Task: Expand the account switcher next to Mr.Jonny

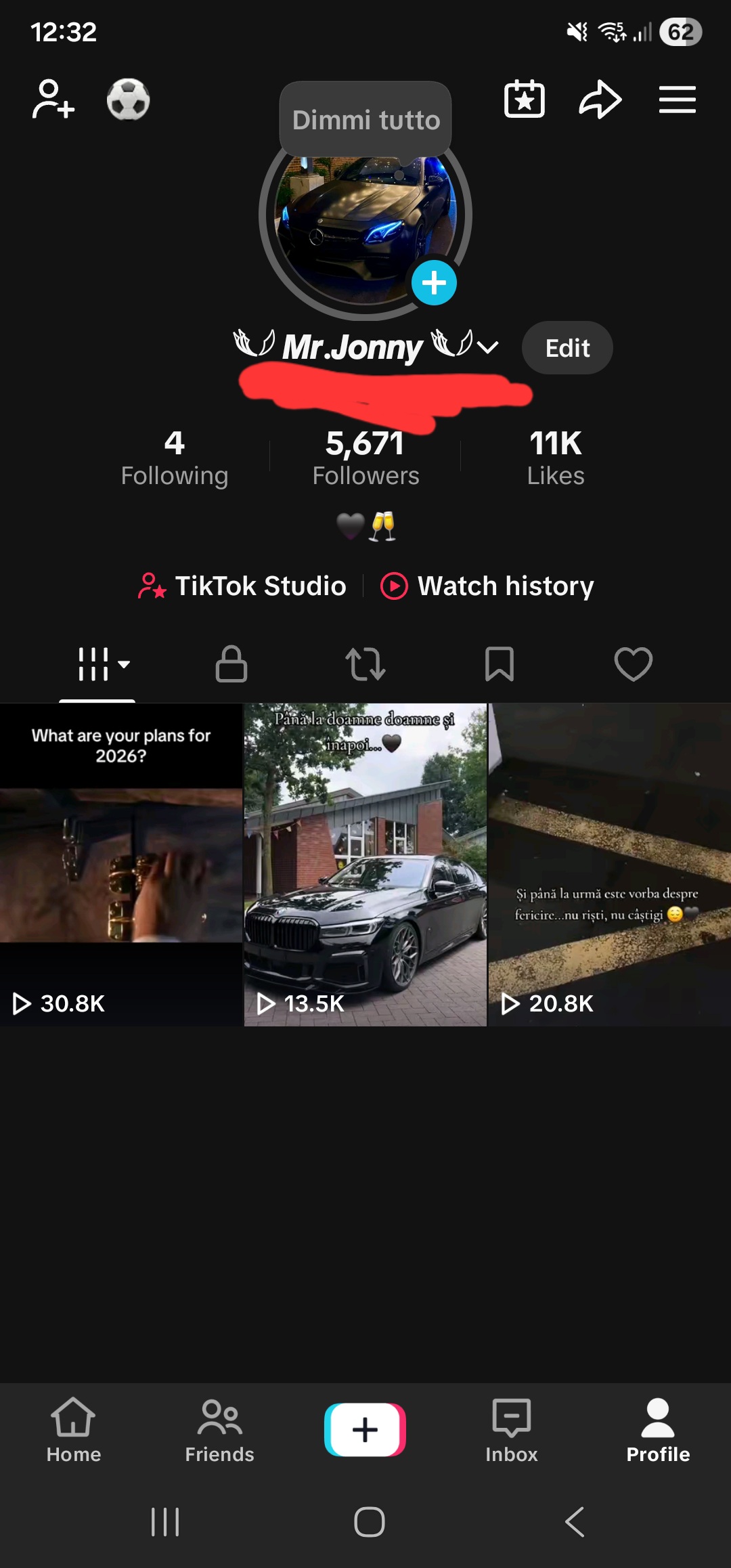Action: coord(488,348)
